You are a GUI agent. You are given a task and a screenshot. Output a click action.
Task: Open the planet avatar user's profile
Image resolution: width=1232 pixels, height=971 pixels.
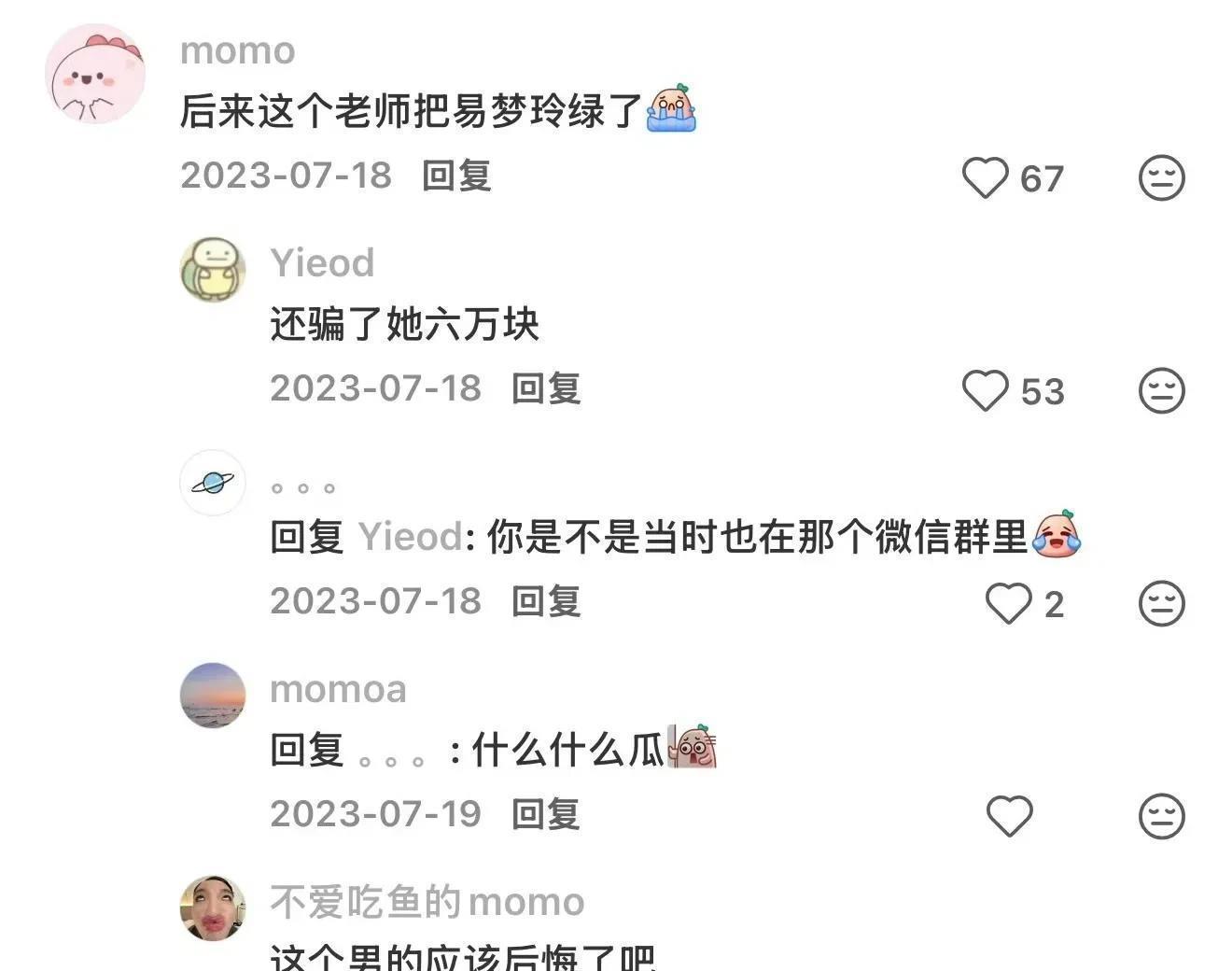[213, 483]
